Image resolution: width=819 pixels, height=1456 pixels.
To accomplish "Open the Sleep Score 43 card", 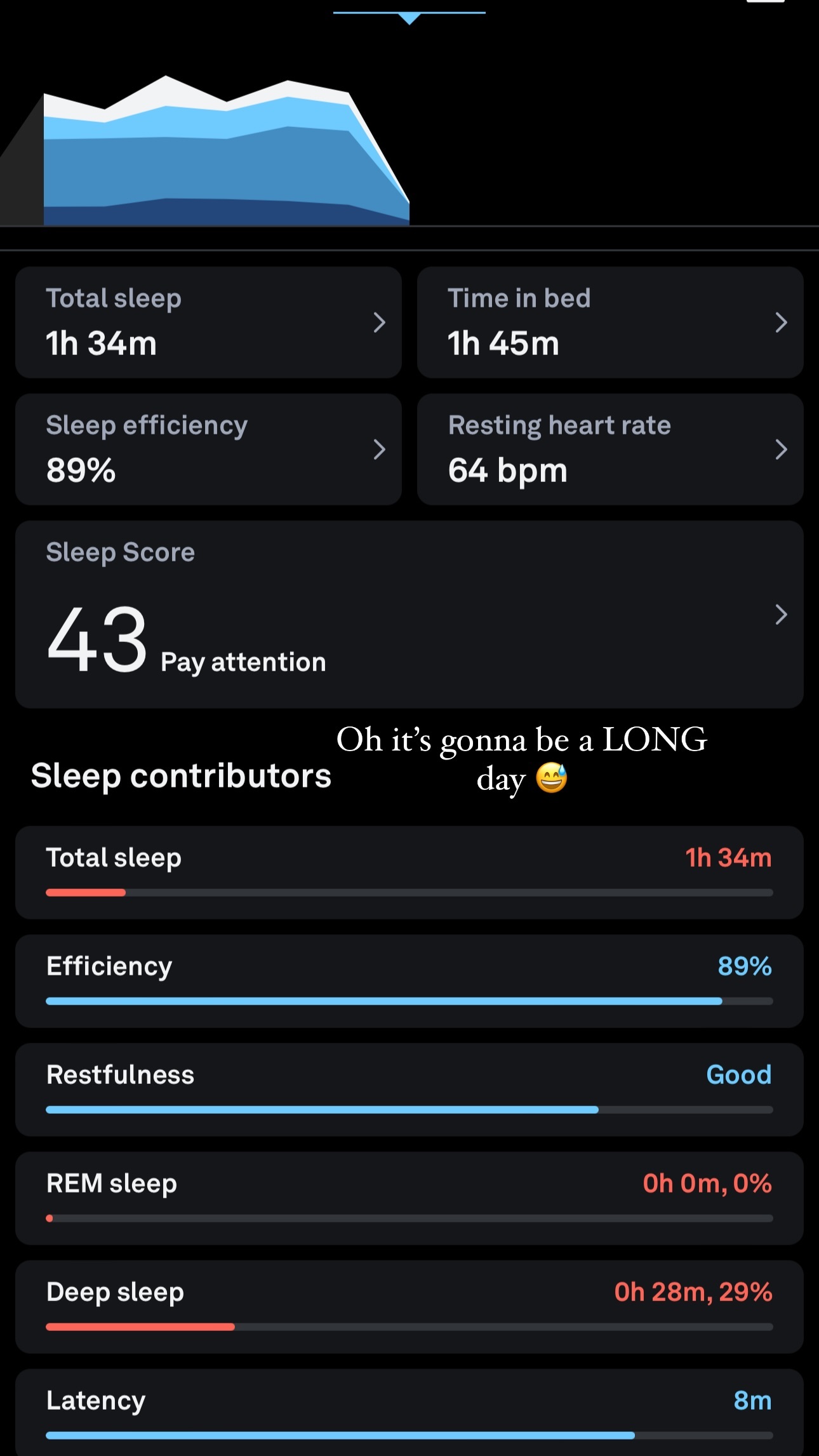I will click(409, 614).
